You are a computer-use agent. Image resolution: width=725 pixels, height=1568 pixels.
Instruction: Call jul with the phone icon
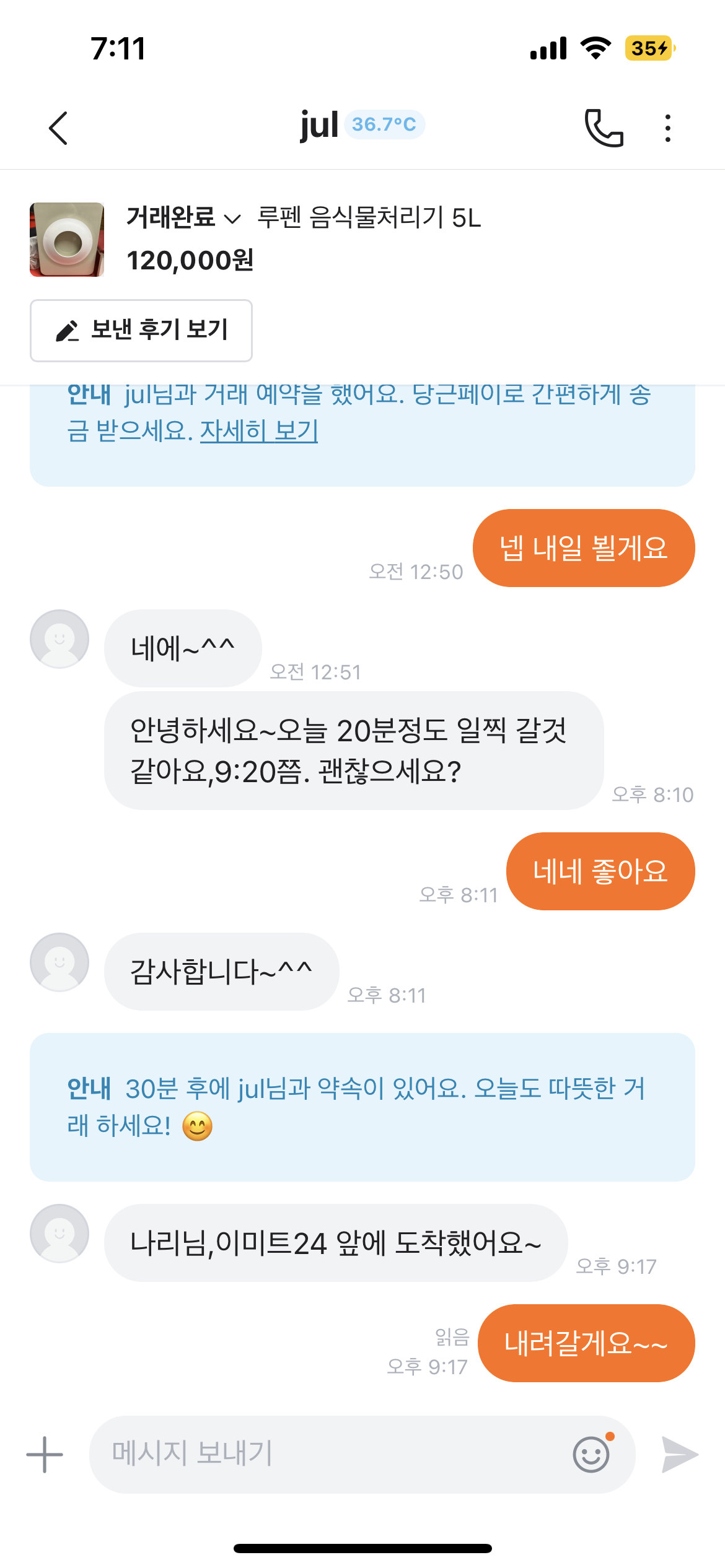click(x=604, y=128)
